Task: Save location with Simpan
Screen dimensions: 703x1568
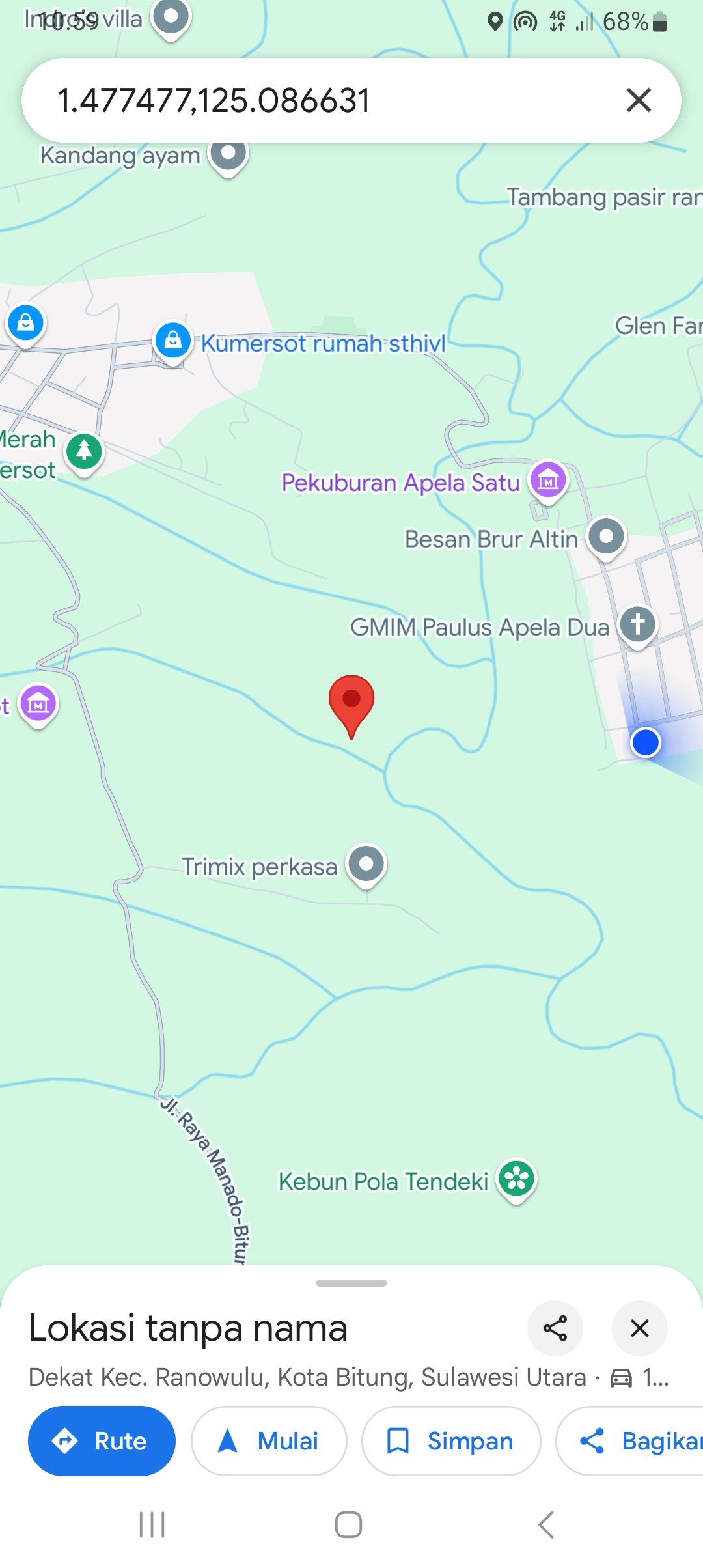Action: pyautogui.click(x=451, y=1441)
